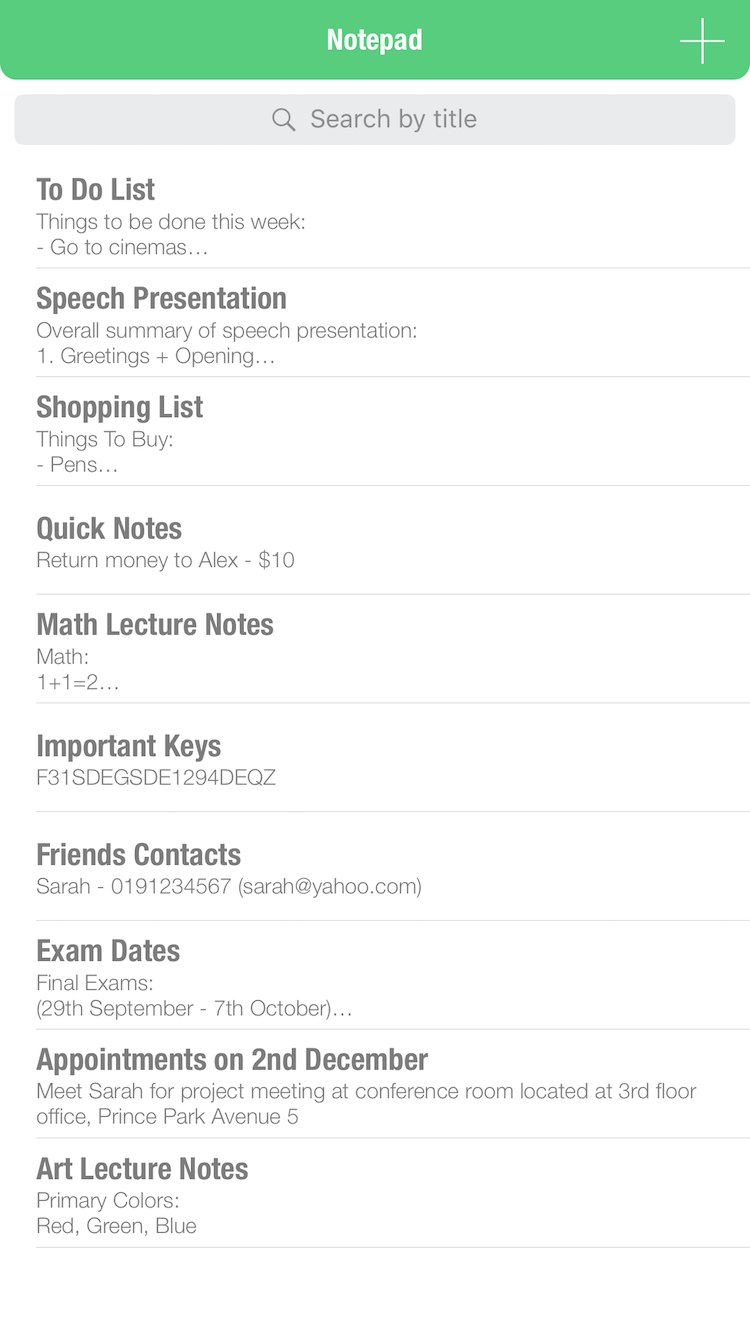The height and width of the screenshot is (1334, 750).
Task: Show the Exam Dates note
Action: [x=375, y=978]
